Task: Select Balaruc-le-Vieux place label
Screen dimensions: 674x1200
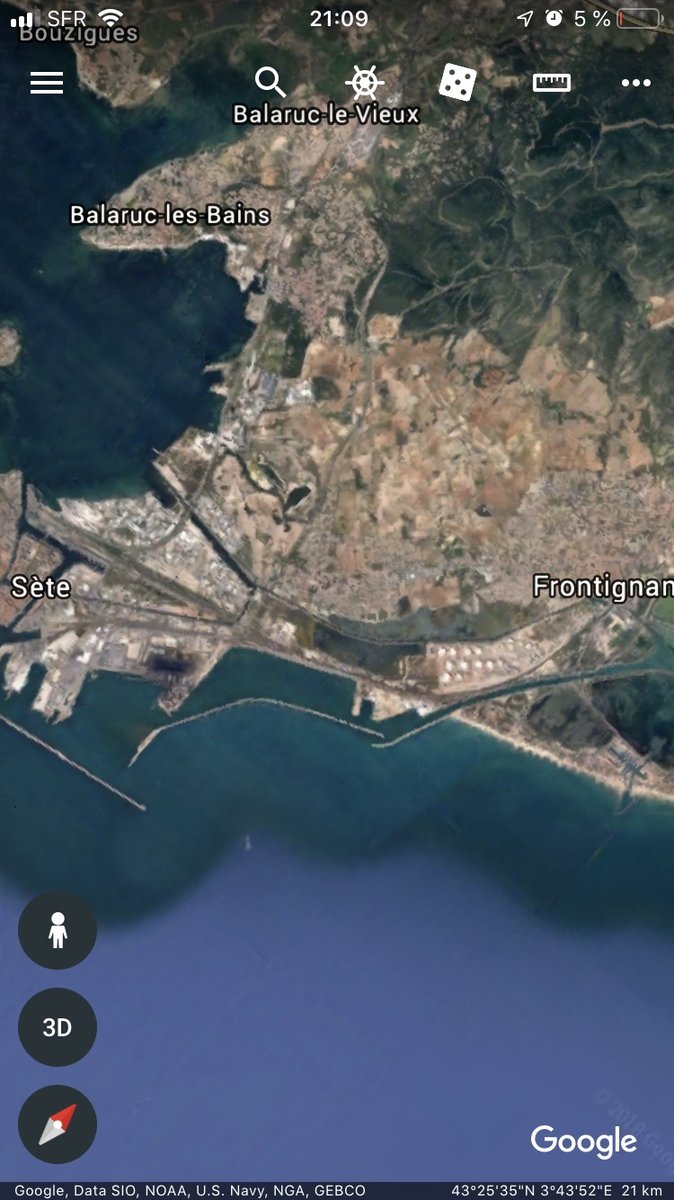Action: (x=326, y=114)
